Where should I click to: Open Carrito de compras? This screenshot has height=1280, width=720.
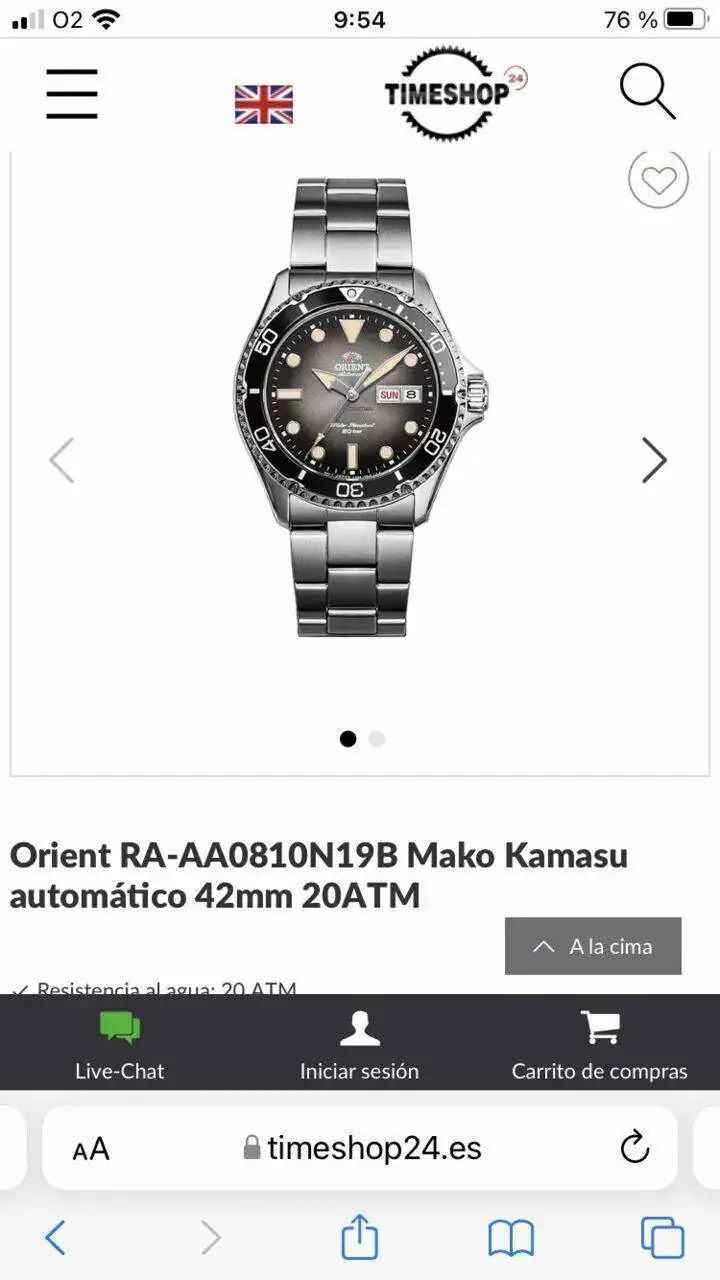pyautogui.click(x=600, y=1044)
